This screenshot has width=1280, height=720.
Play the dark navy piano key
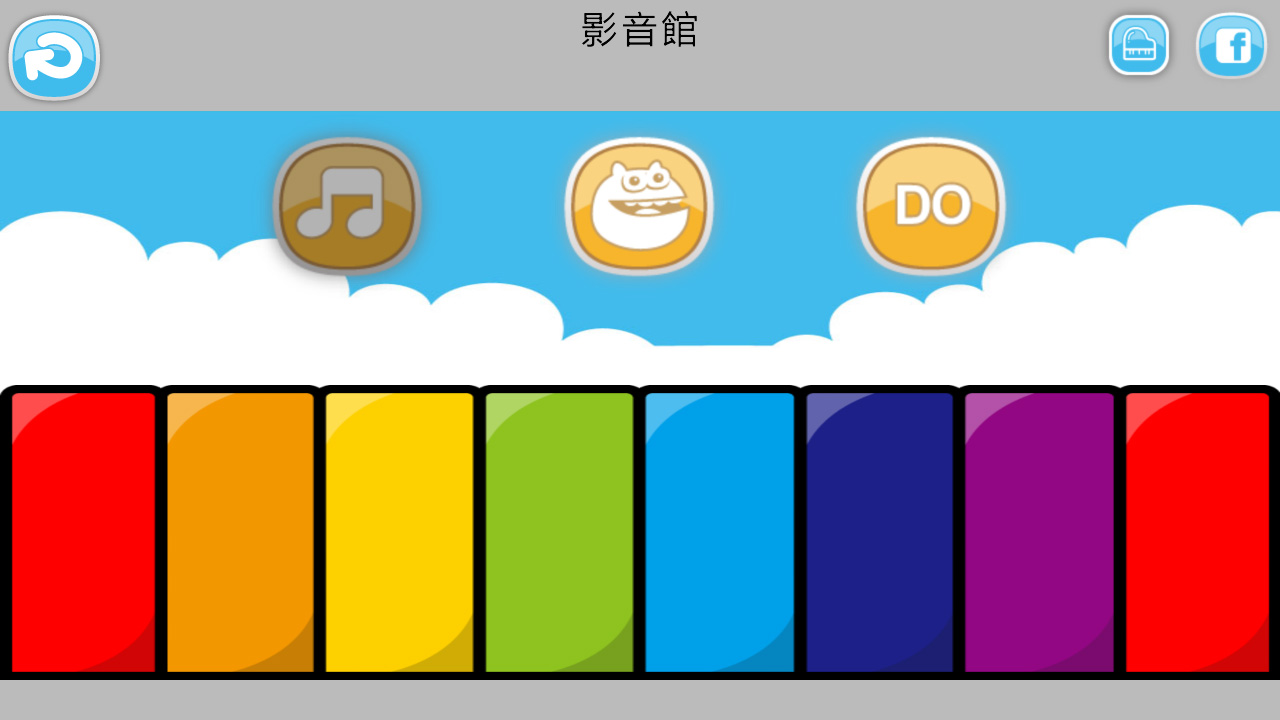879,532
